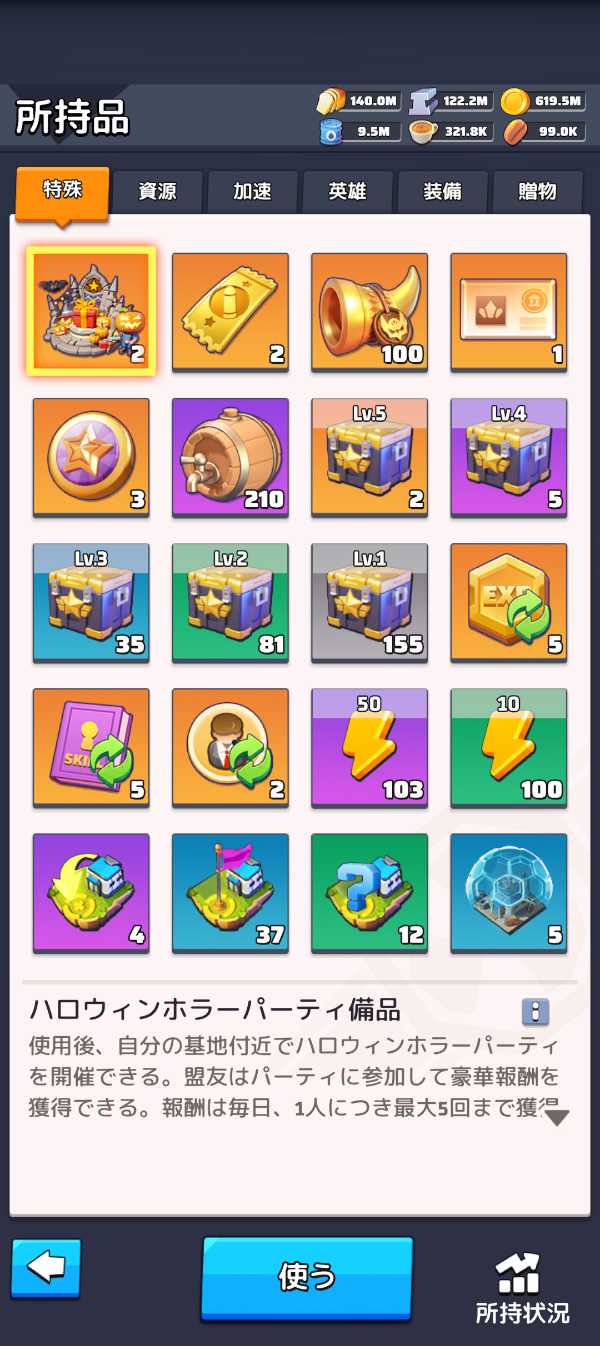Go back with the arrow button
600x1346 pixels.
(46, 1268)
